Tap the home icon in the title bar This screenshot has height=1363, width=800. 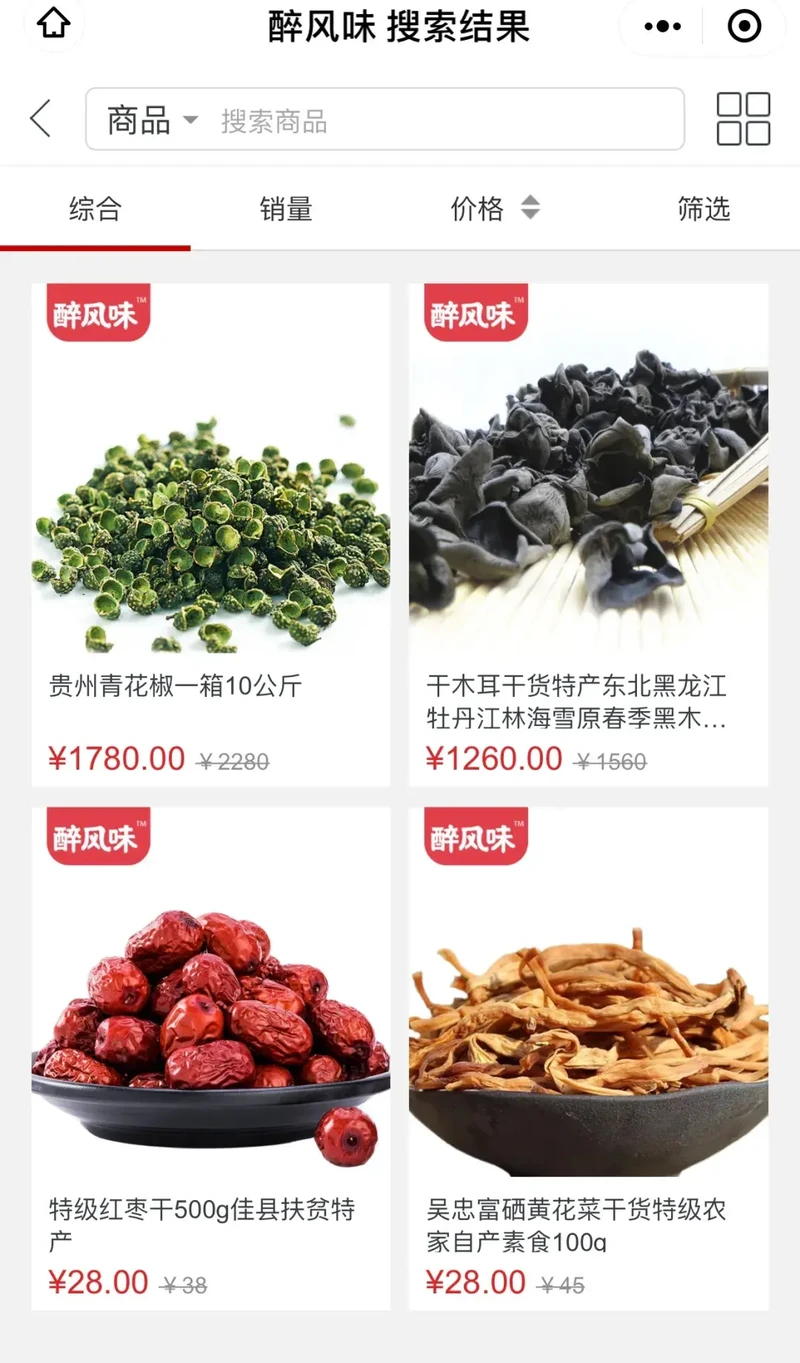[x=54, y=24]
